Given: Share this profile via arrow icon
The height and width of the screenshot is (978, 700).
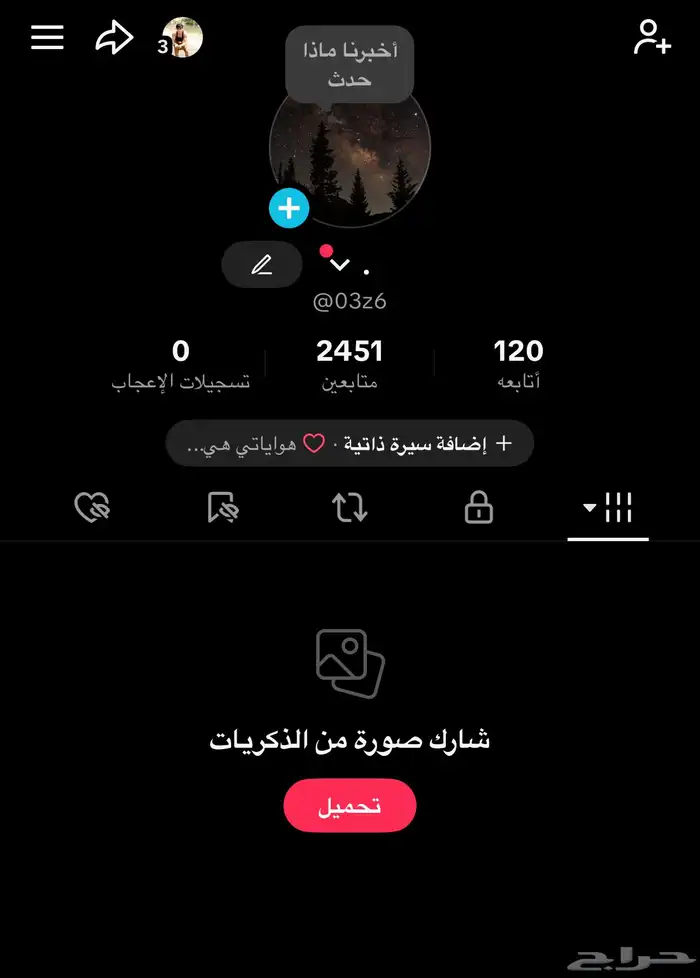Looking at the screenshot, I should click(114, 38).
